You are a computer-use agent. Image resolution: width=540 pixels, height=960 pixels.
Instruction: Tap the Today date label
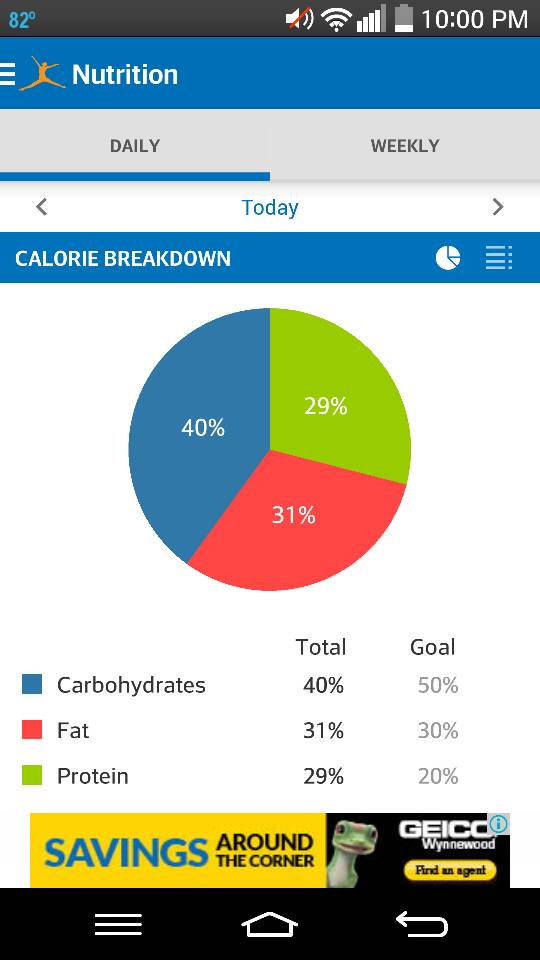point(269,208)
